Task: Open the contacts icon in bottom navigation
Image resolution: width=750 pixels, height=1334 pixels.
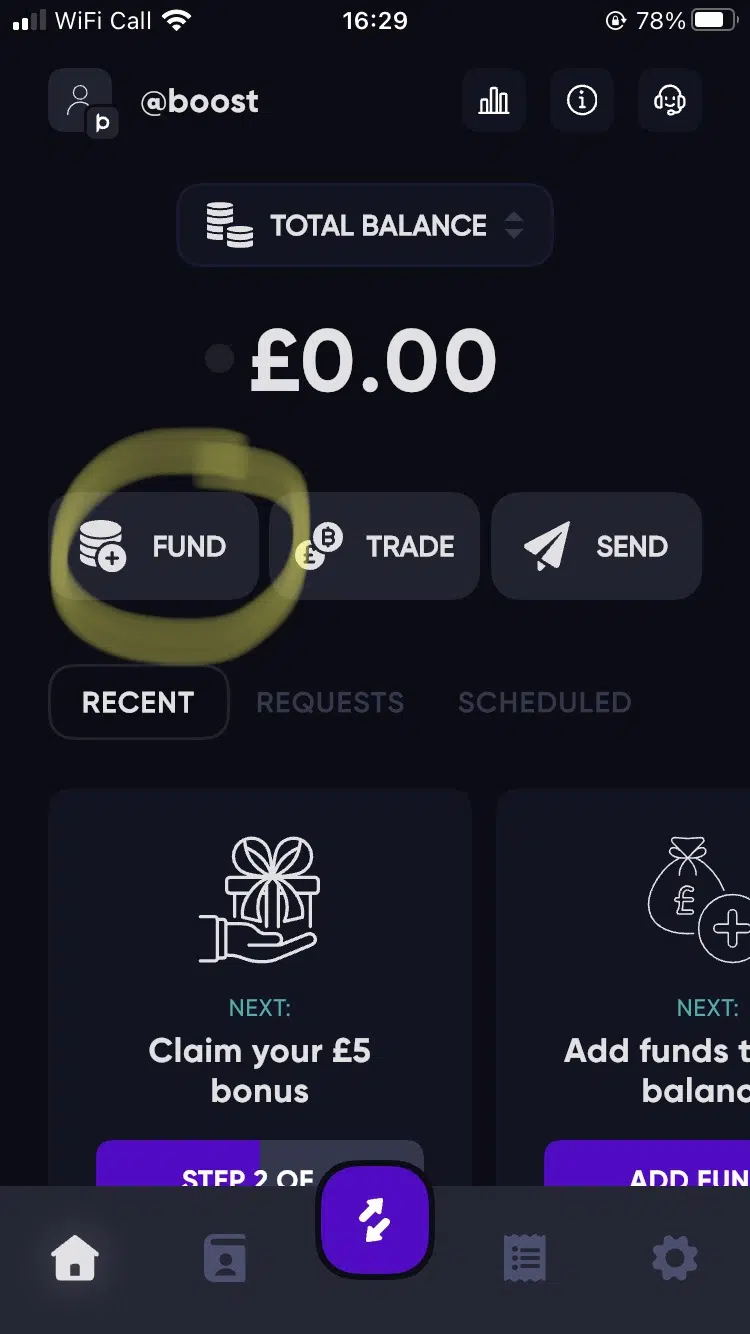Action: (225, 1258)
